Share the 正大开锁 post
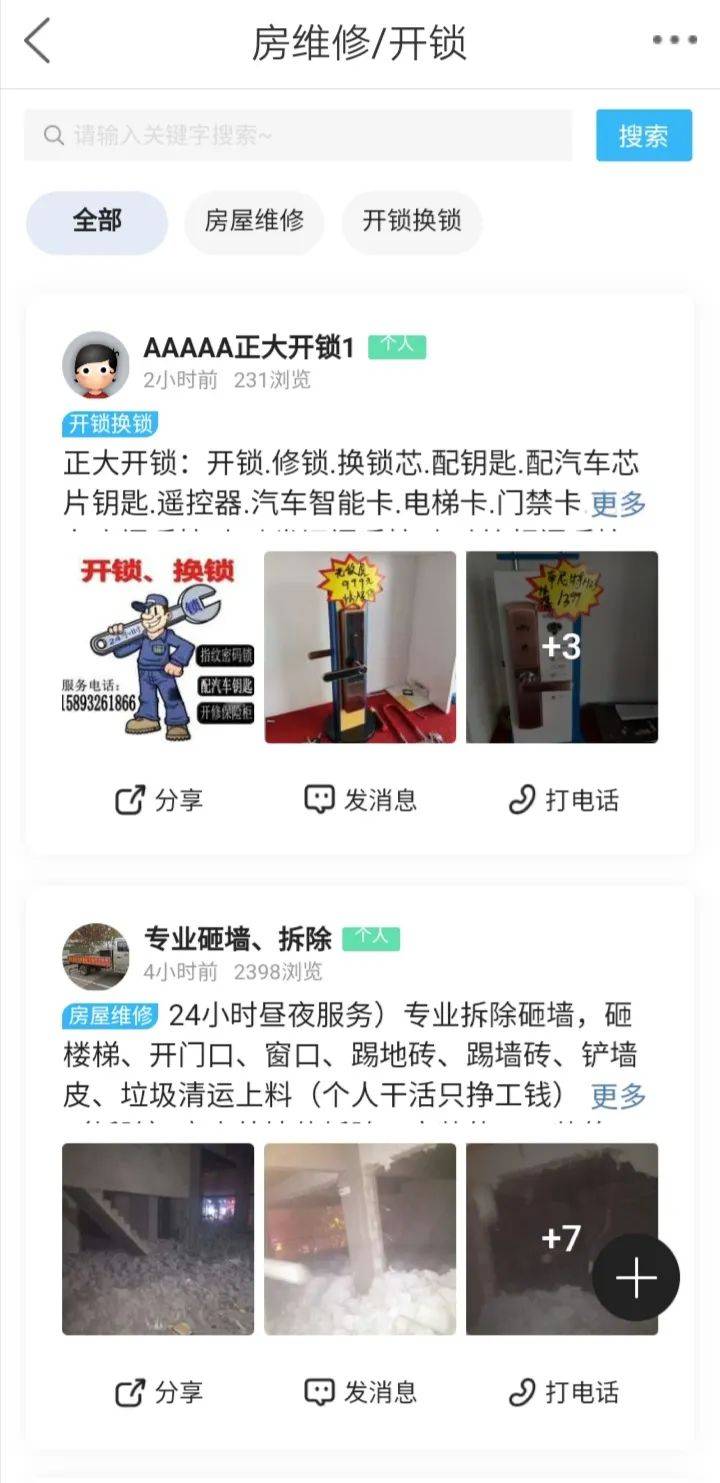720x1483 pixels. coord(159,800)
